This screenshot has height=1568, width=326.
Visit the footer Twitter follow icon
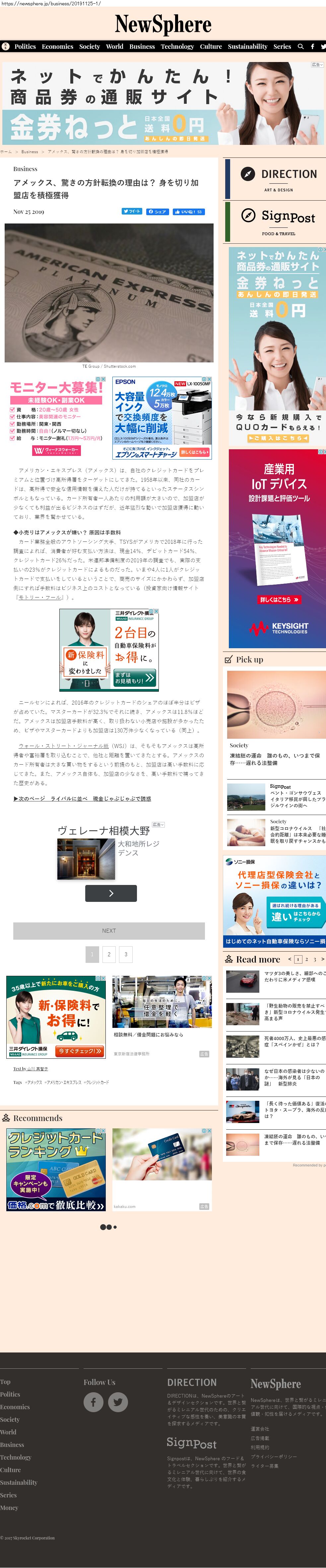pyautogui.click(x=118, y=1402)
